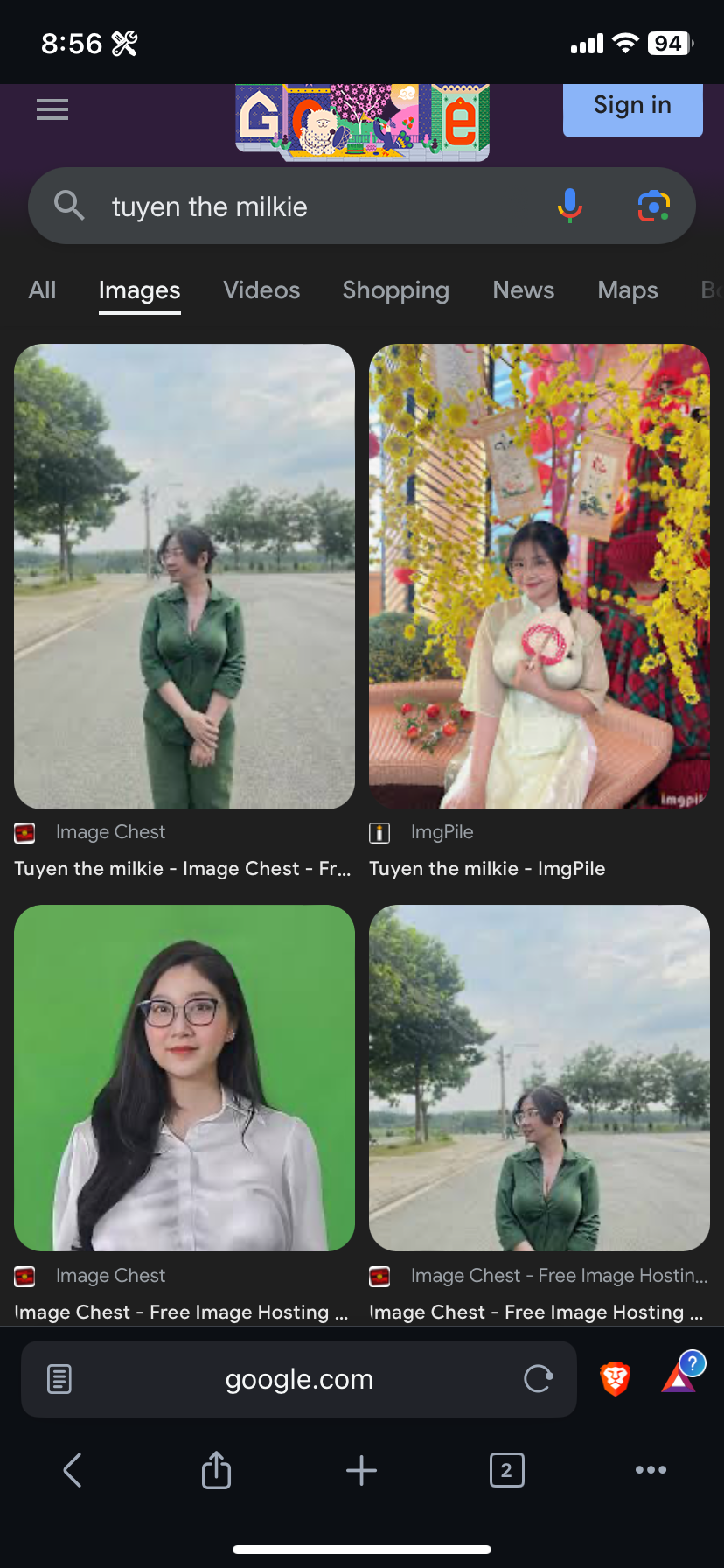Image resolution: width=724 pixels, height=1568 pixels.
Task: Tap the search magnifying glass icon
Action: coord(69,206)
